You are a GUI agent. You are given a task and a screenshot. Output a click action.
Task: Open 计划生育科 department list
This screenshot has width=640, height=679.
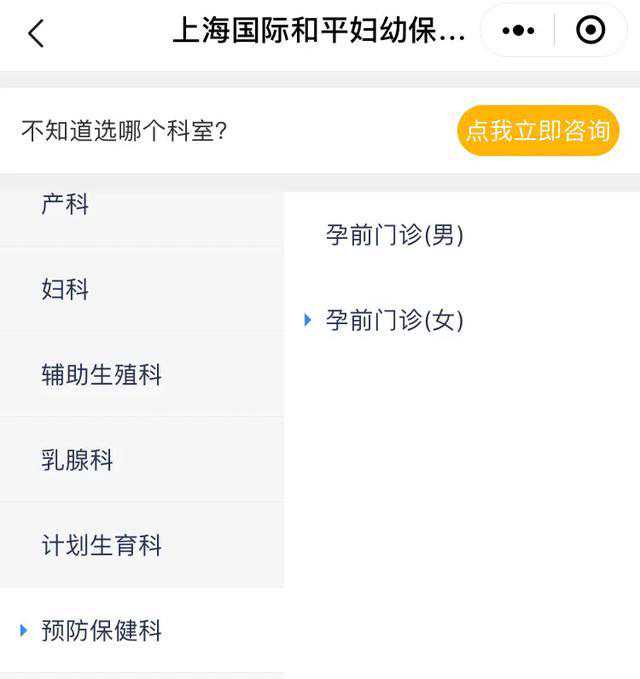(101, 545)
